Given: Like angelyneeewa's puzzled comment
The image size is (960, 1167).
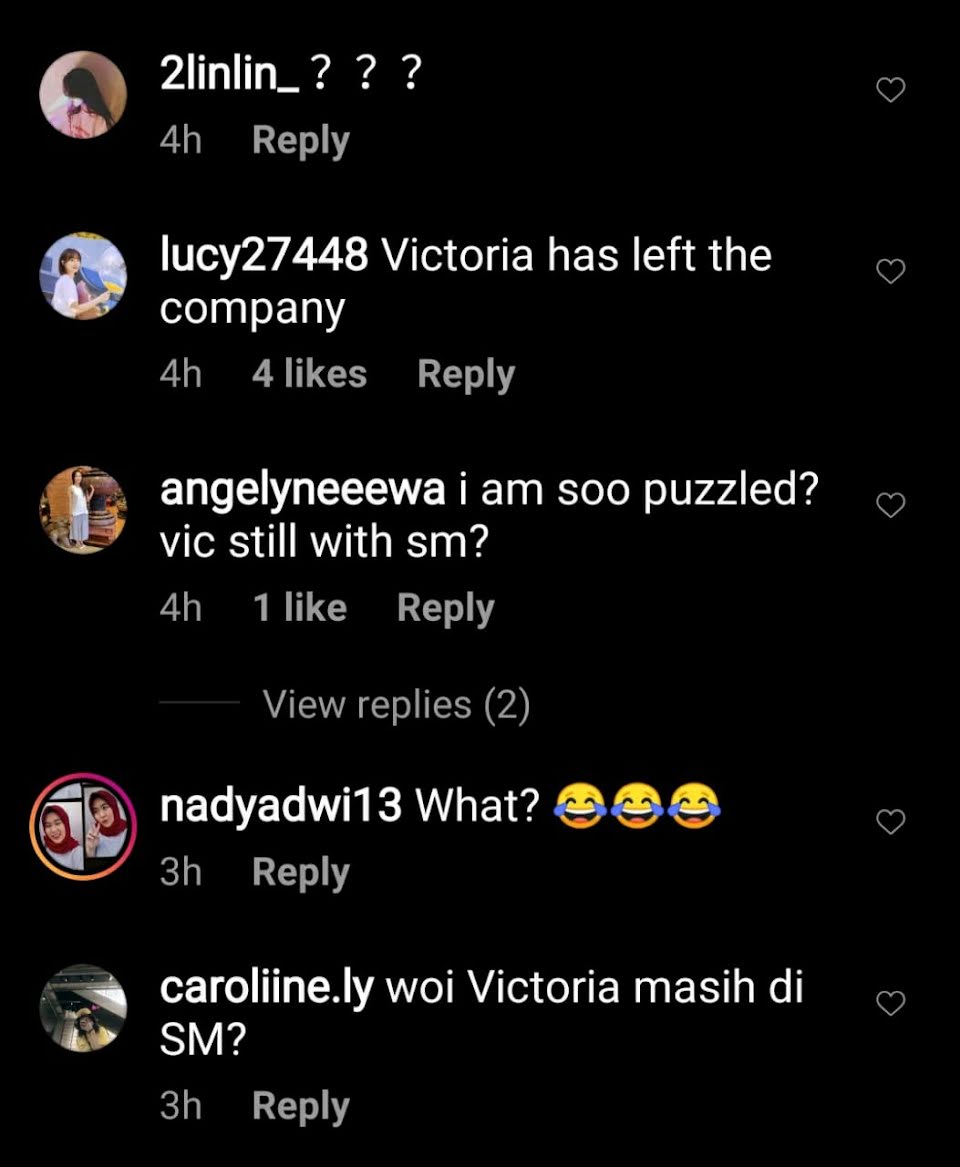Looking at the screenshot, I should (890, 506).
